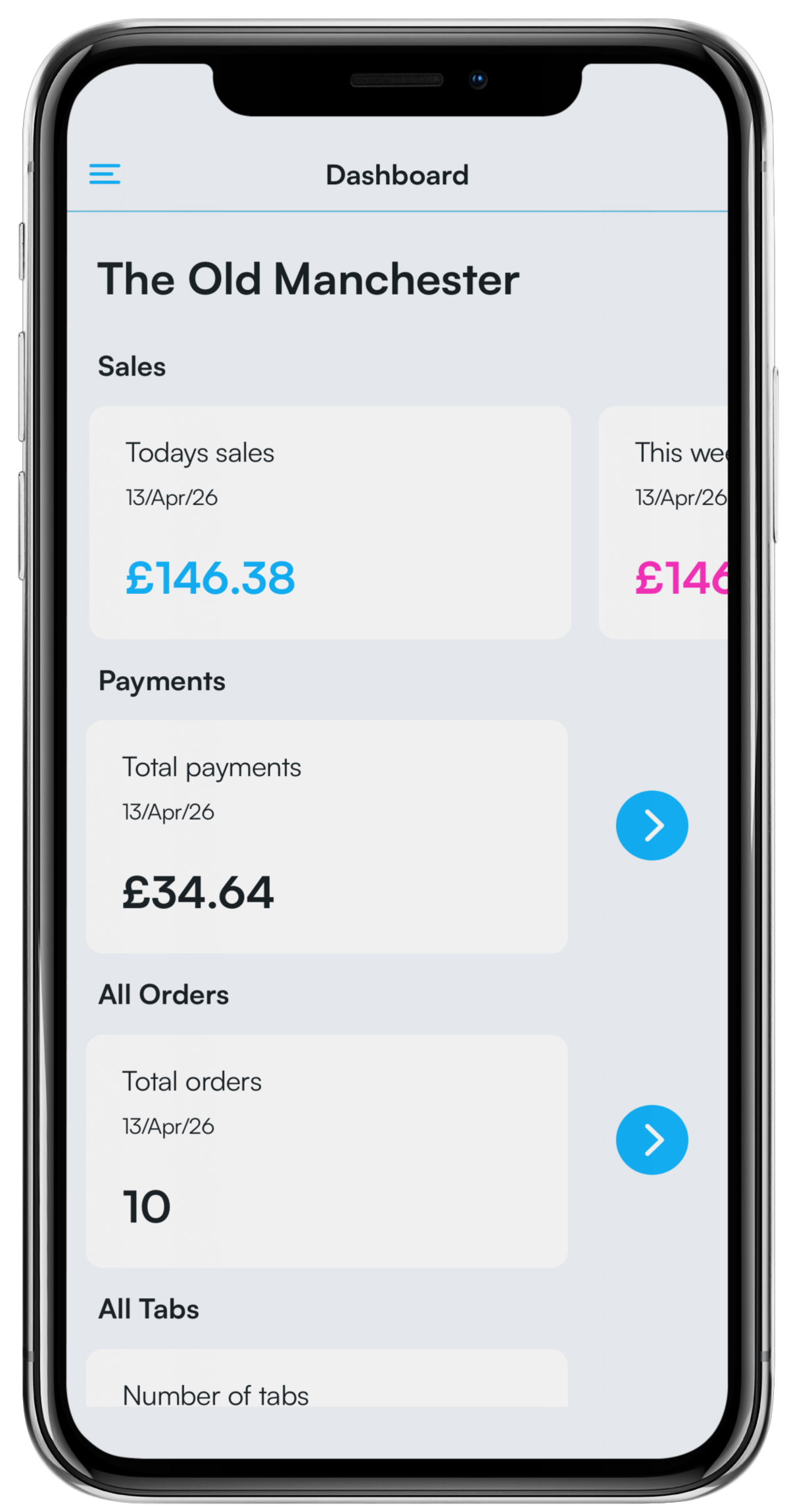
Task: Open the Total payments card
Action: coord(327,837)
